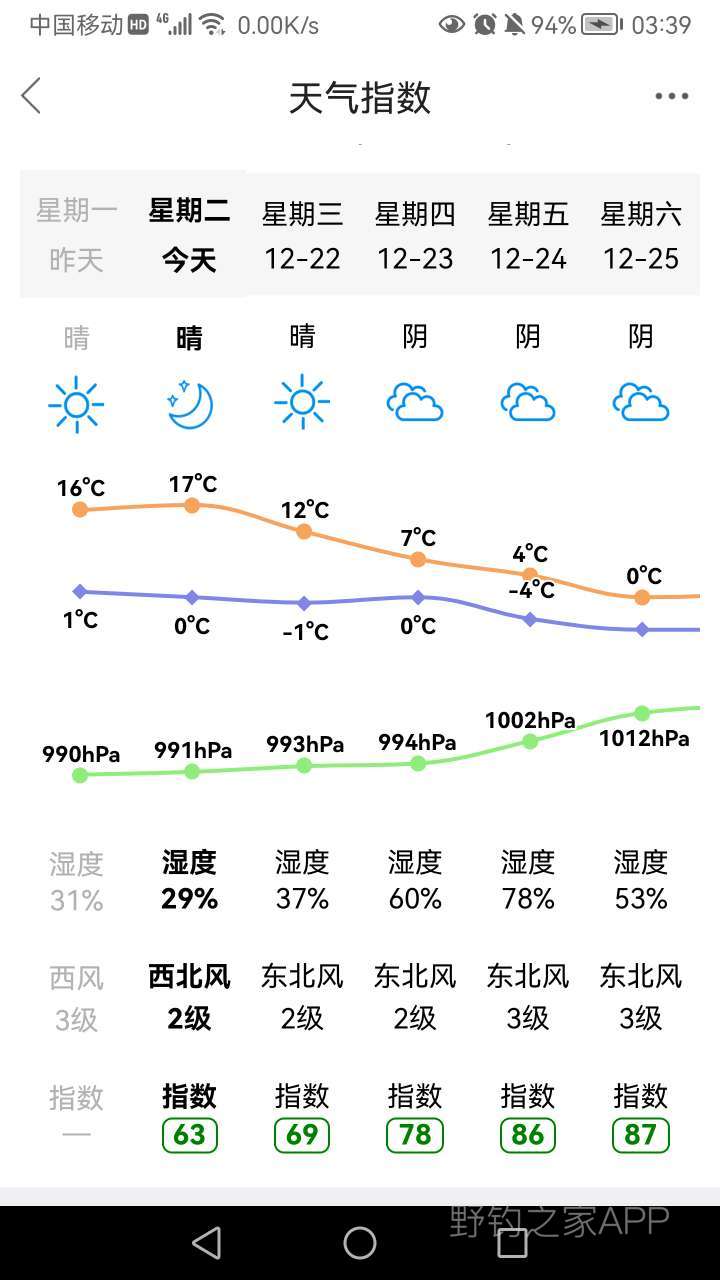Screen dimensions: 720x1280
Task: Switch to 星期四 12-23 forecast
Action: click(x=415, y=235)
